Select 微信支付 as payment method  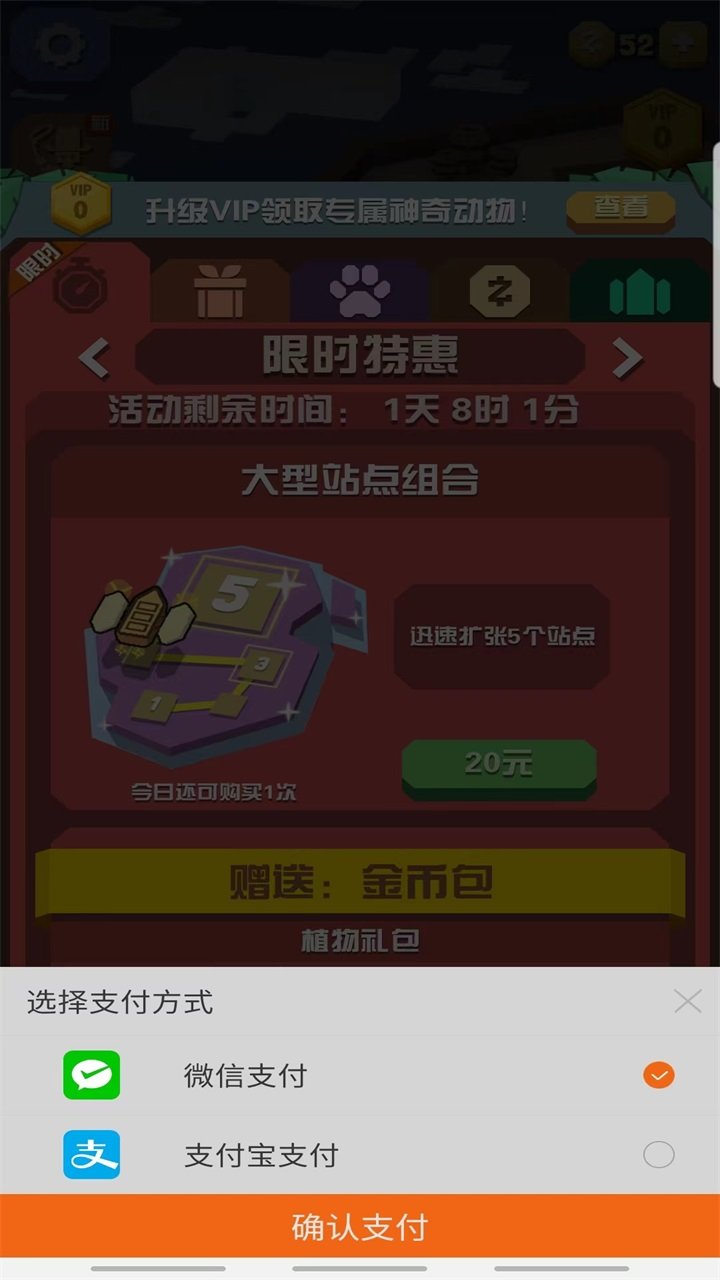[658, 1076]
